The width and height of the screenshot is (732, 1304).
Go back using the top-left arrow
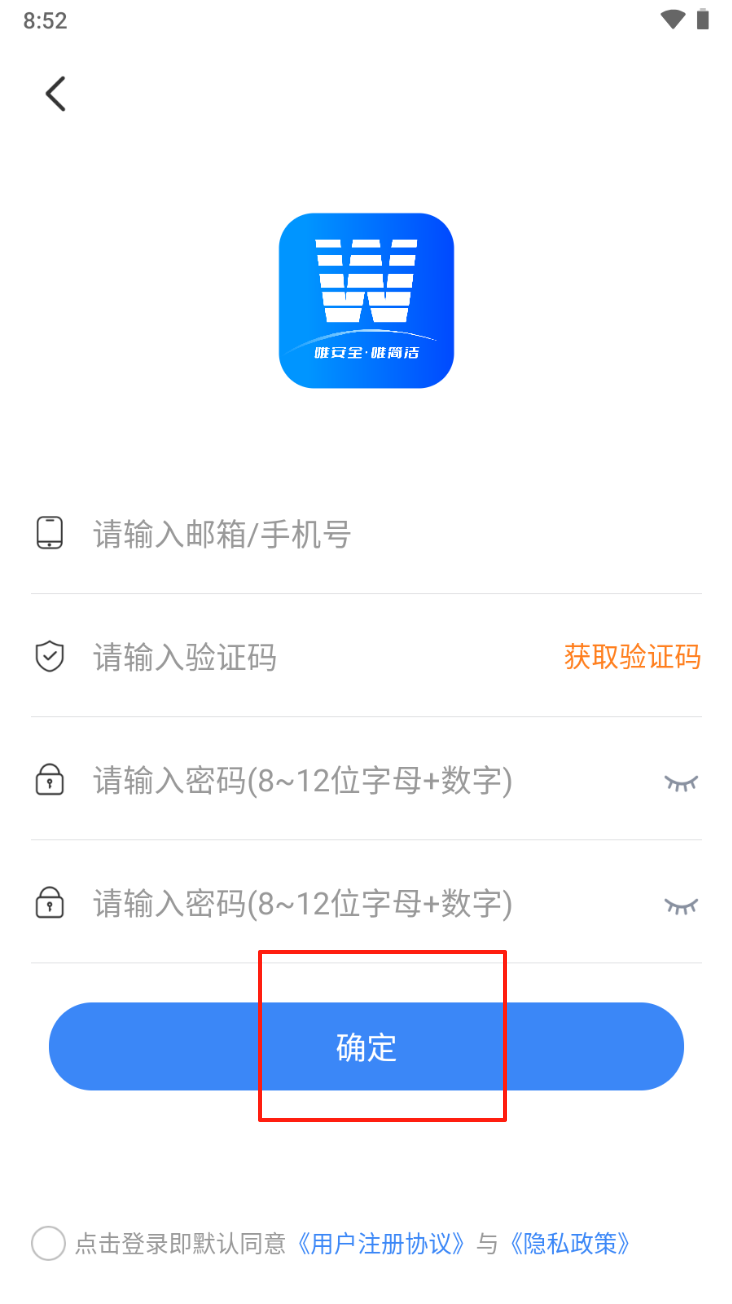tap(55, 93)
